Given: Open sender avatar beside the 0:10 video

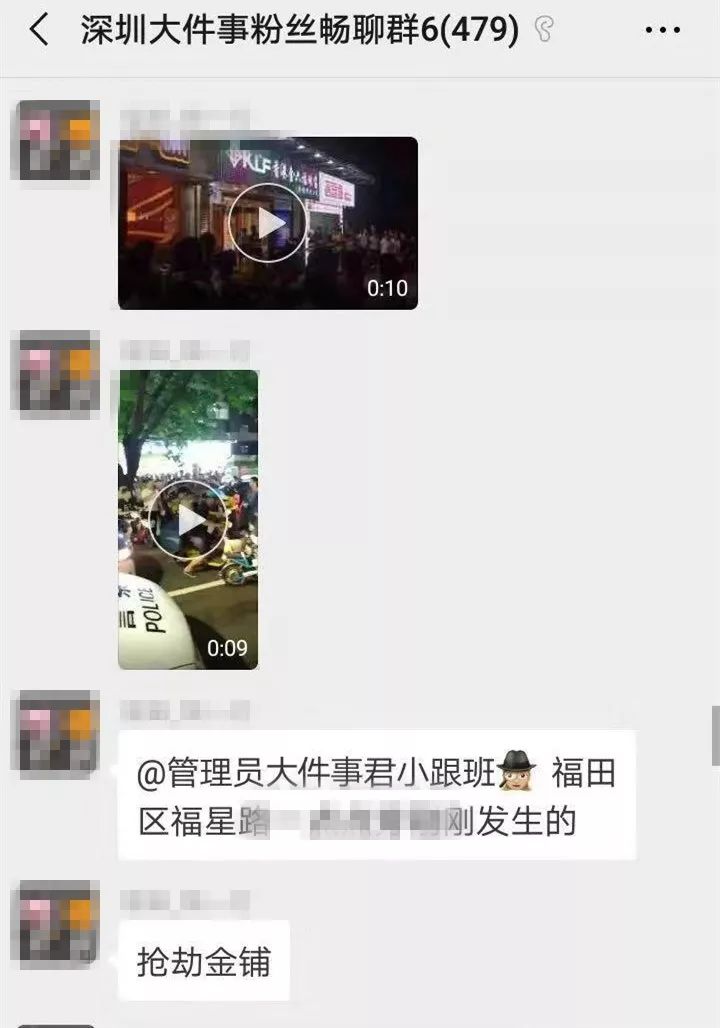Looking at the screenshot, I should 55,140.
